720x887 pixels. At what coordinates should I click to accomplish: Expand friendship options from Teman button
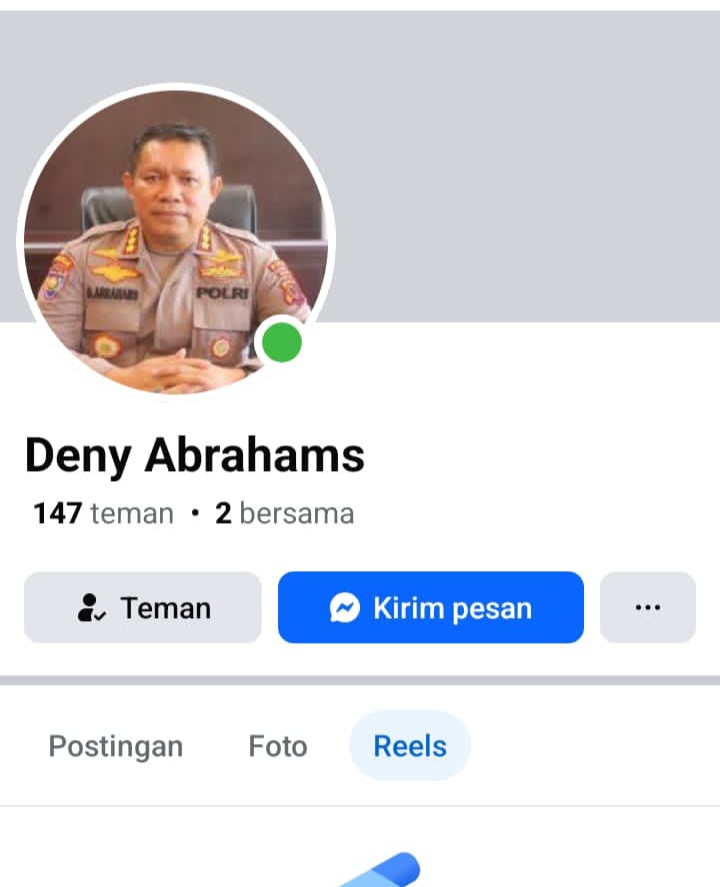pyautogui.click(x=142, y=607)
